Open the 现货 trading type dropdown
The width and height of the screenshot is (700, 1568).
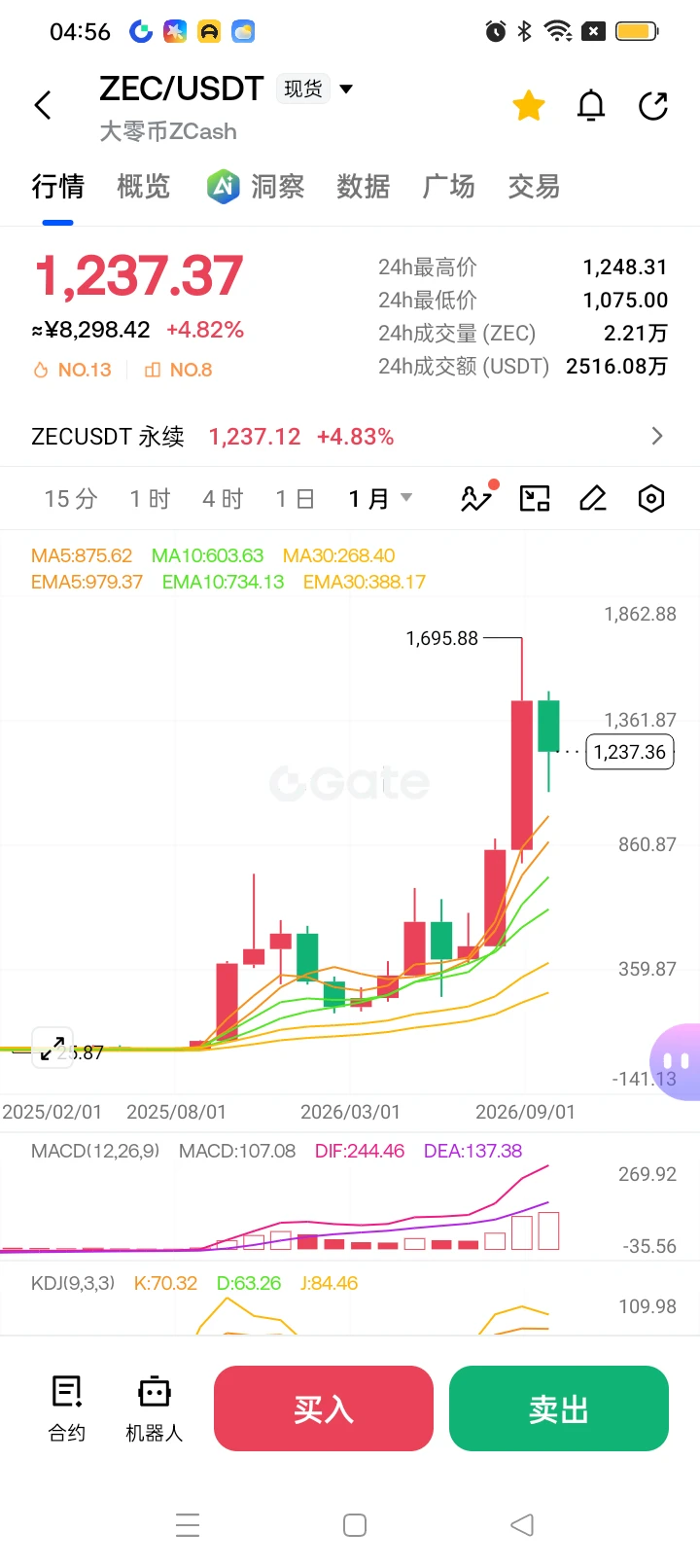point(315,89)
